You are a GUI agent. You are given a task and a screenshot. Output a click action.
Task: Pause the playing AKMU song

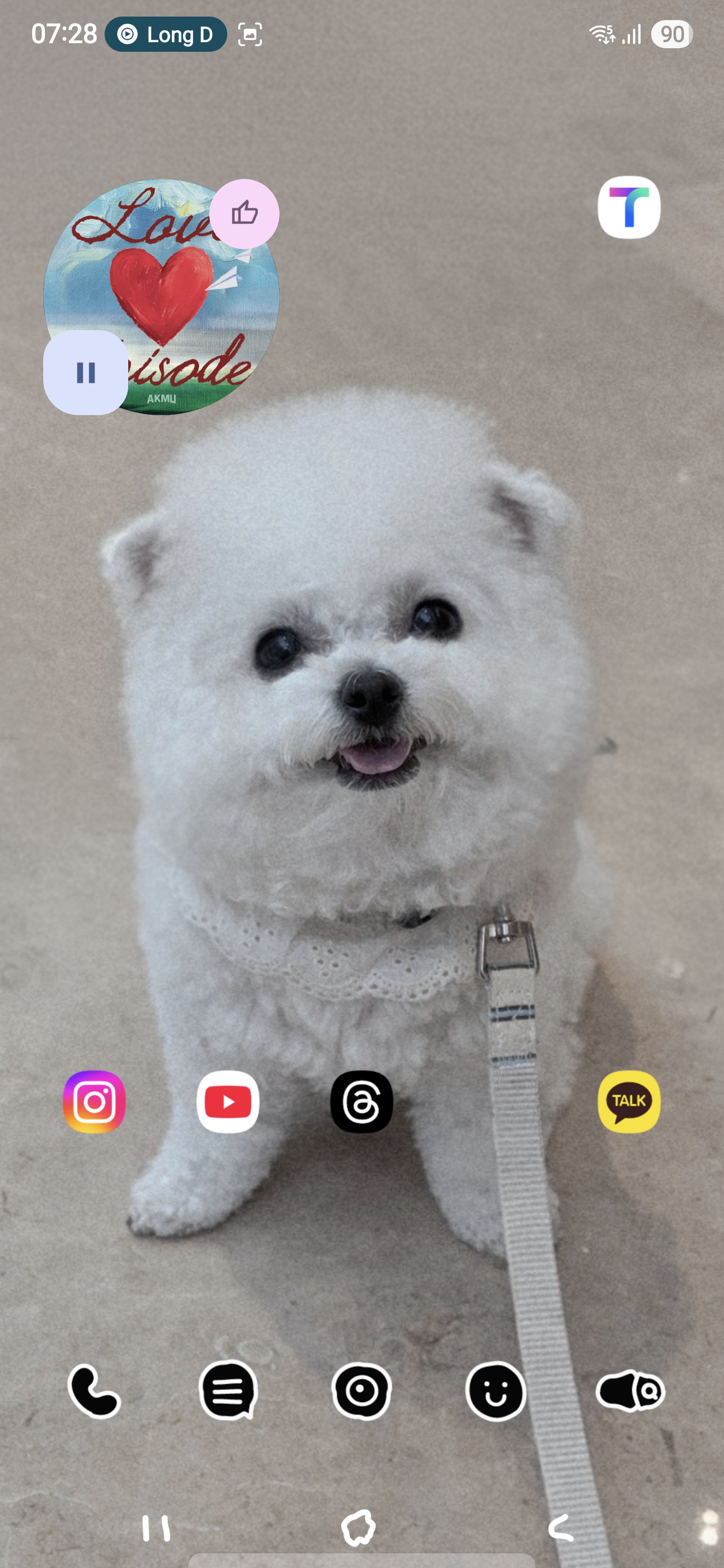point(85,372)
